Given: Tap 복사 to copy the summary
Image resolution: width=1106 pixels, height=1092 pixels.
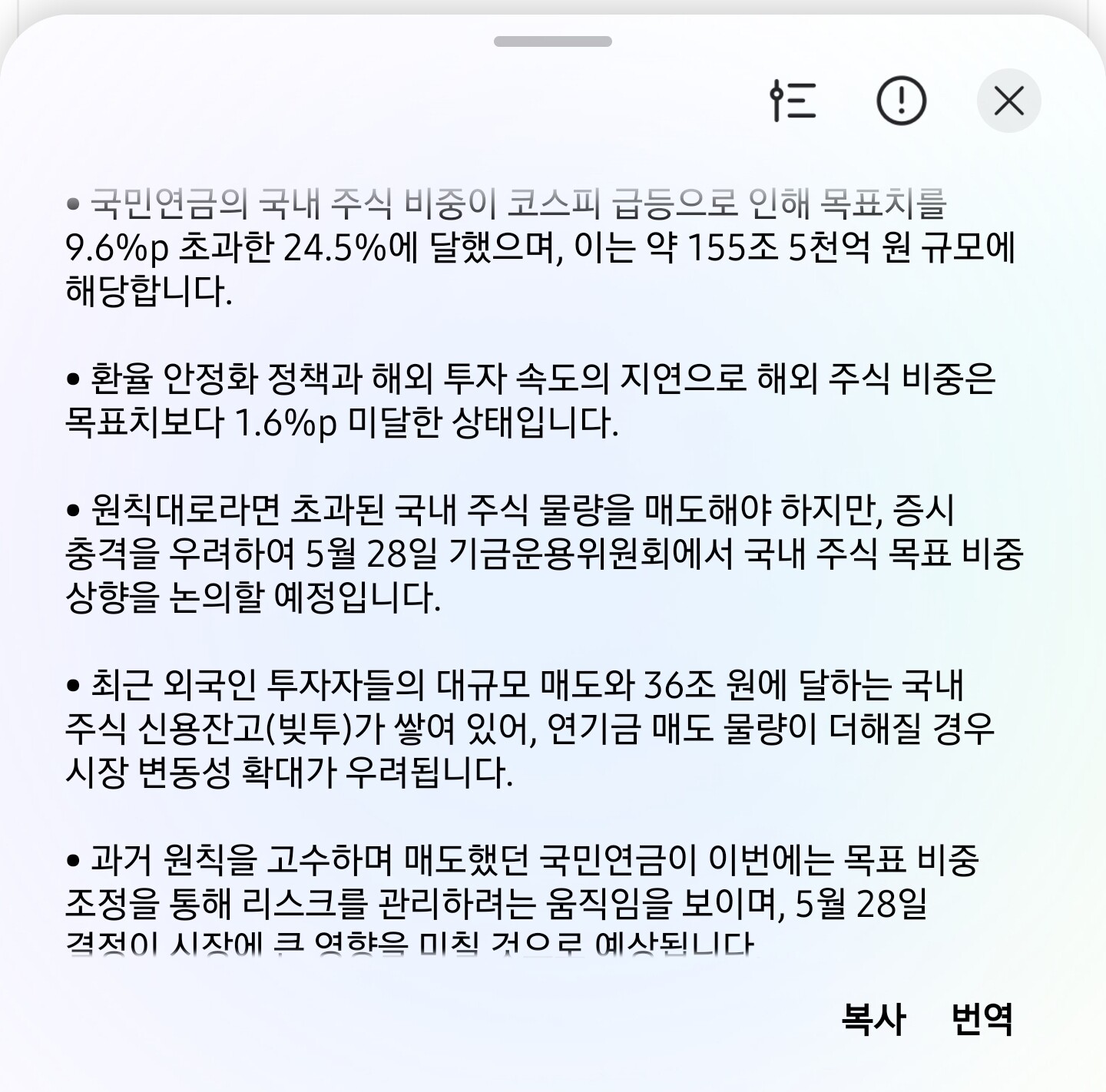Looking at the screenshot, I should (x=873, y=1020).
